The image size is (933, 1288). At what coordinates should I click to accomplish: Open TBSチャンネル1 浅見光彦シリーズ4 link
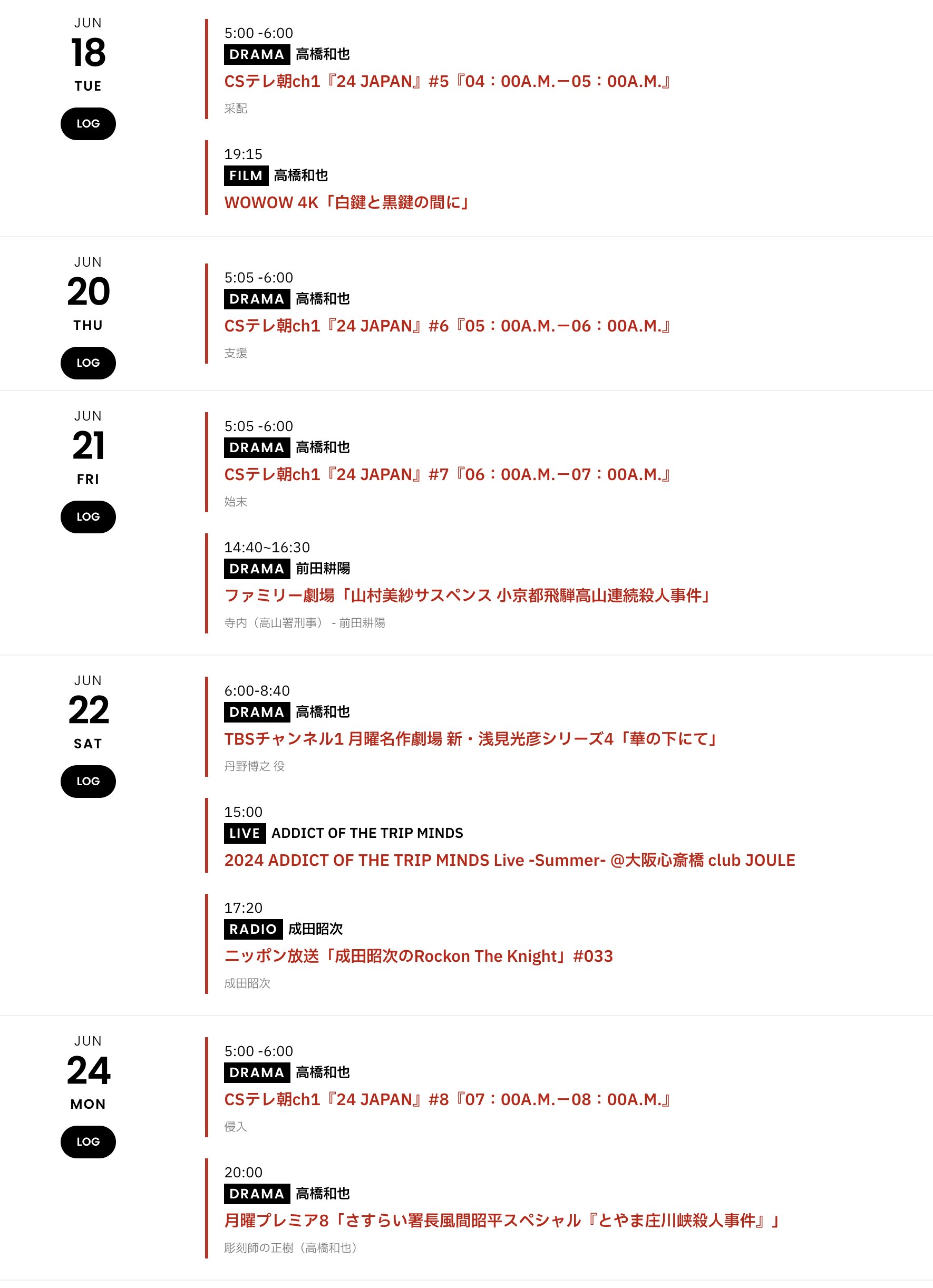point(470,739)
